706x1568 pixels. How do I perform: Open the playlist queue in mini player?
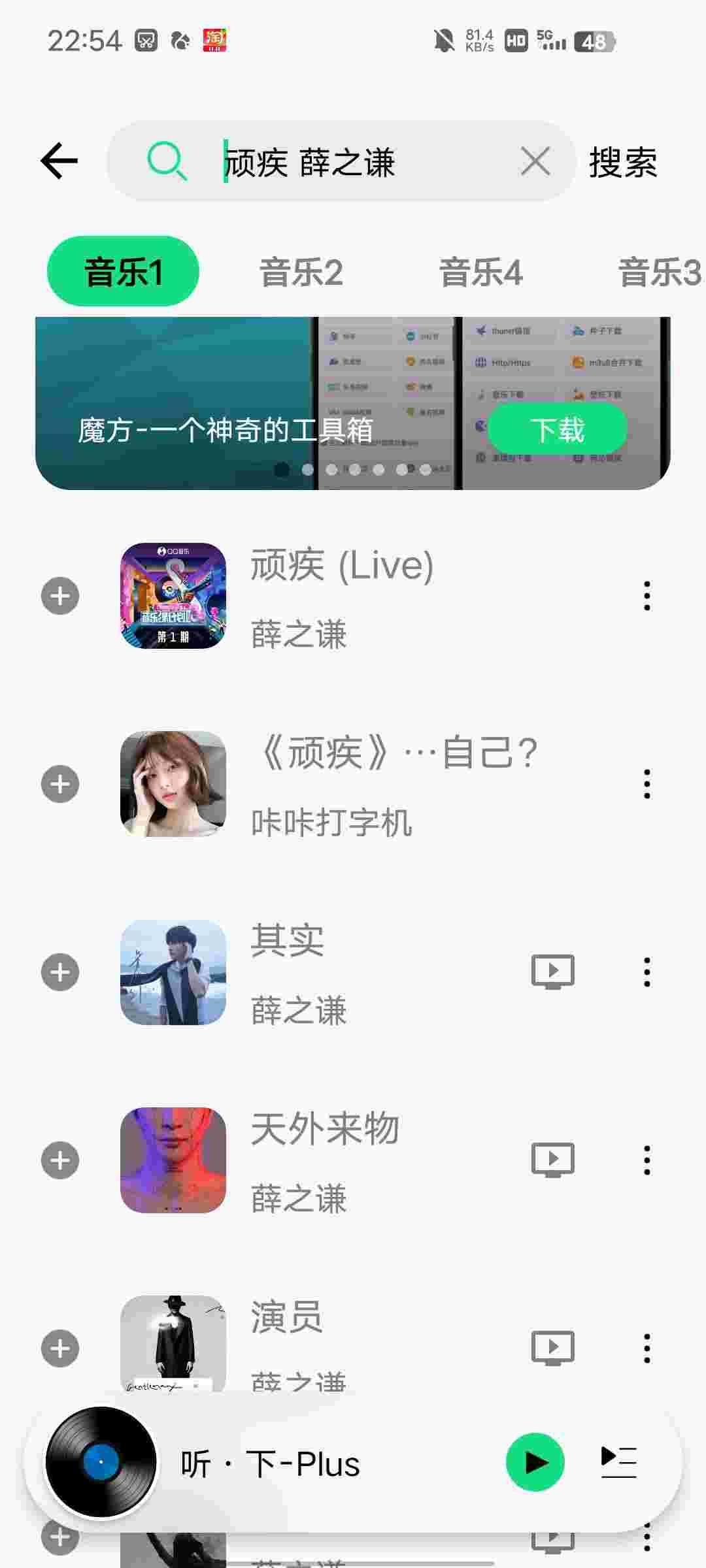click(x=618, y=1462)
